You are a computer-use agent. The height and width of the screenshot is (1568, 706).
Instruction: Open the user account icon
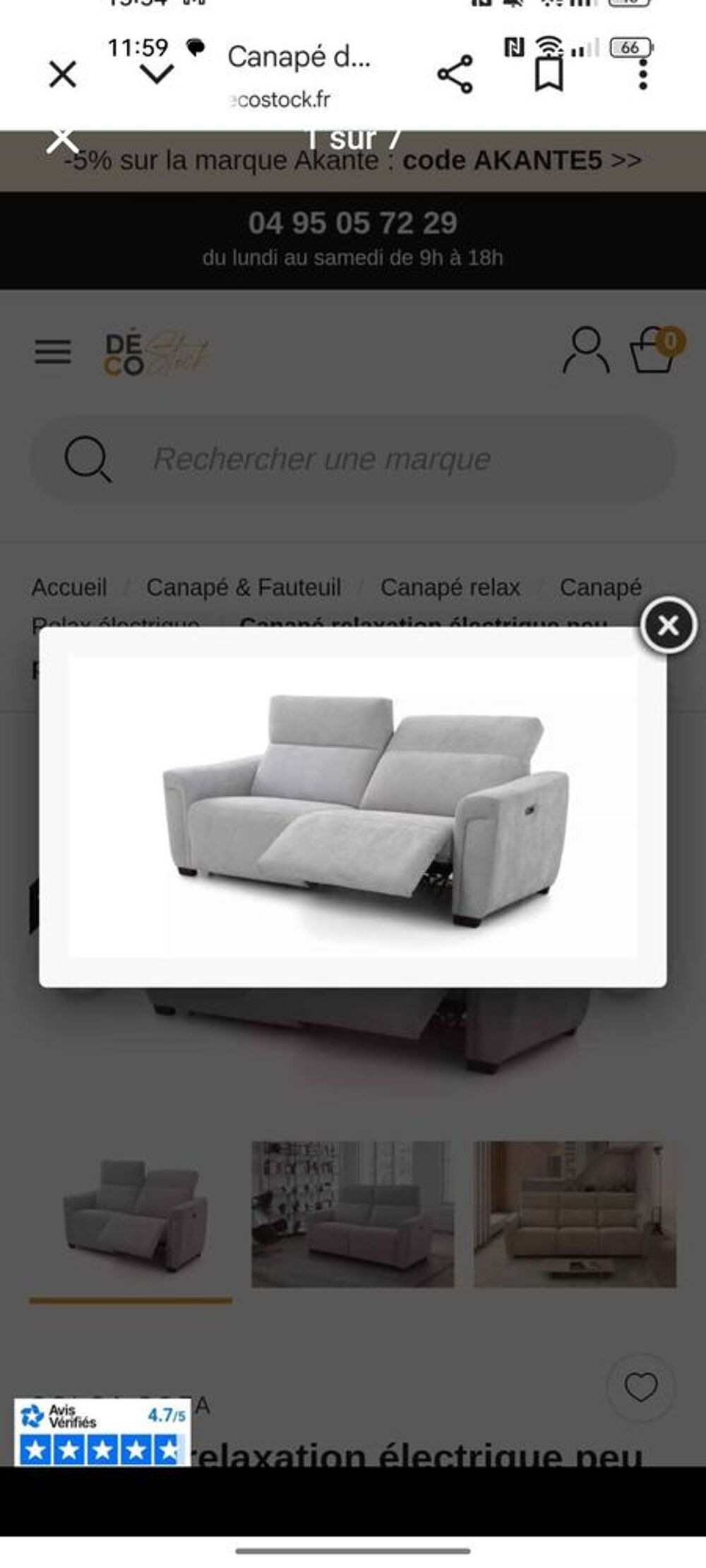(x=586, y=349)
